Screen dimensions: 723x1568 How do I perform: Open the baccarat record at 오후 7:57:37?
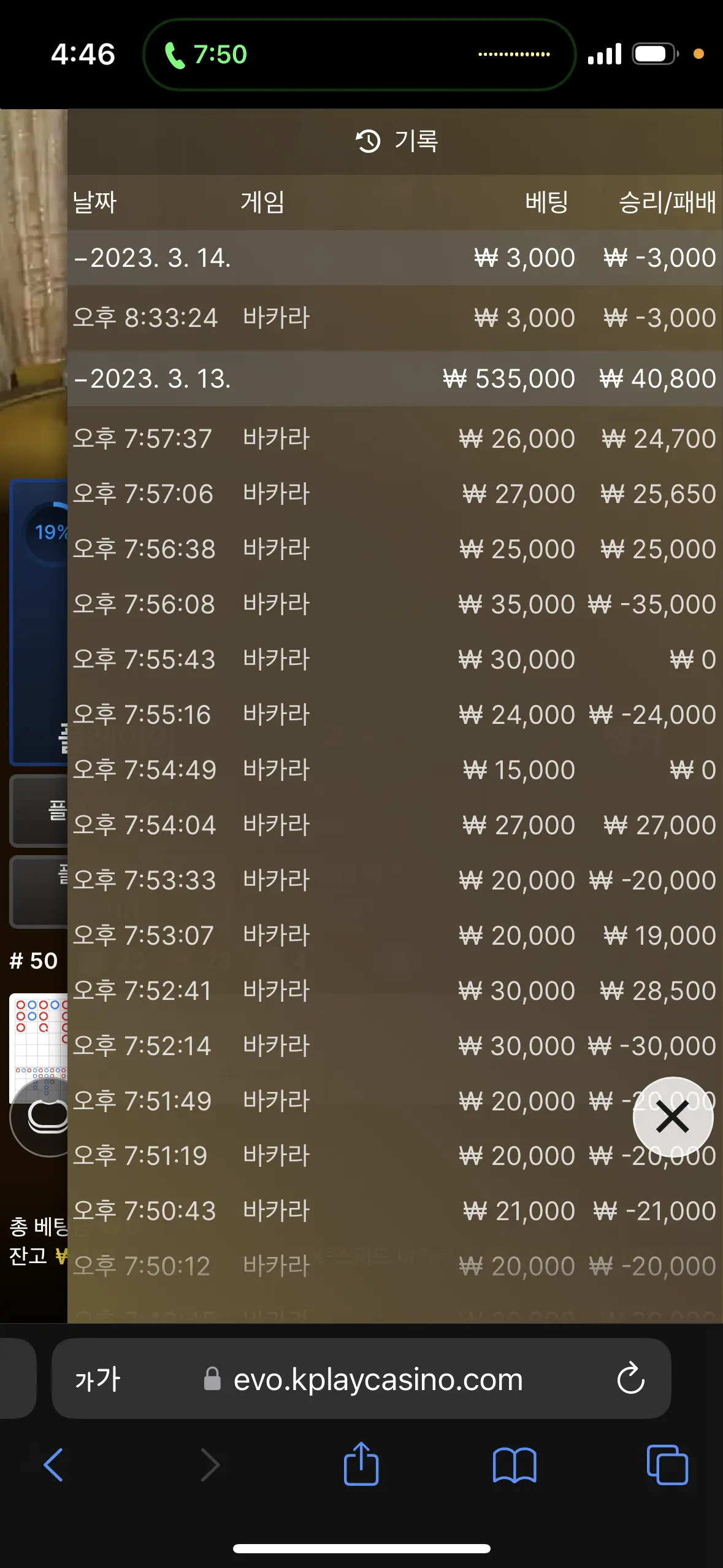coord(395,439)
